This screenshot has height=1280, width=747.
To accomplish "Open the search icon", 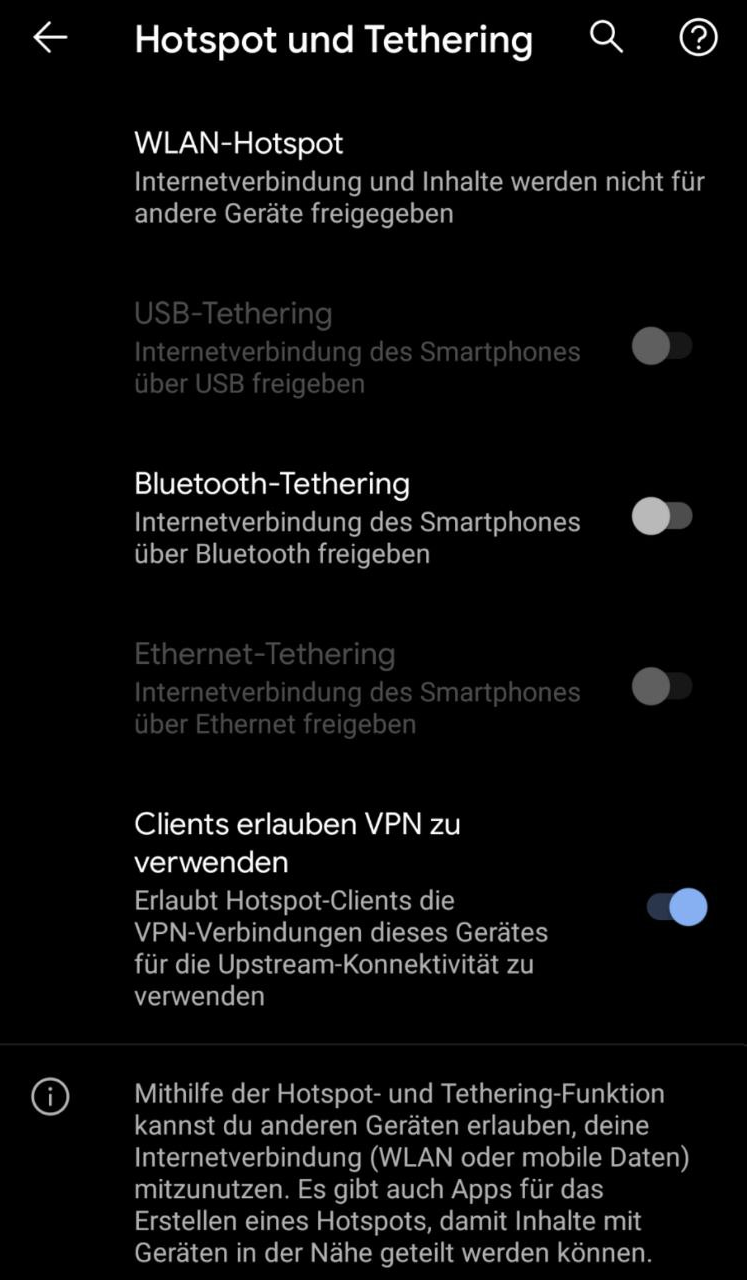I will point(606,38).
